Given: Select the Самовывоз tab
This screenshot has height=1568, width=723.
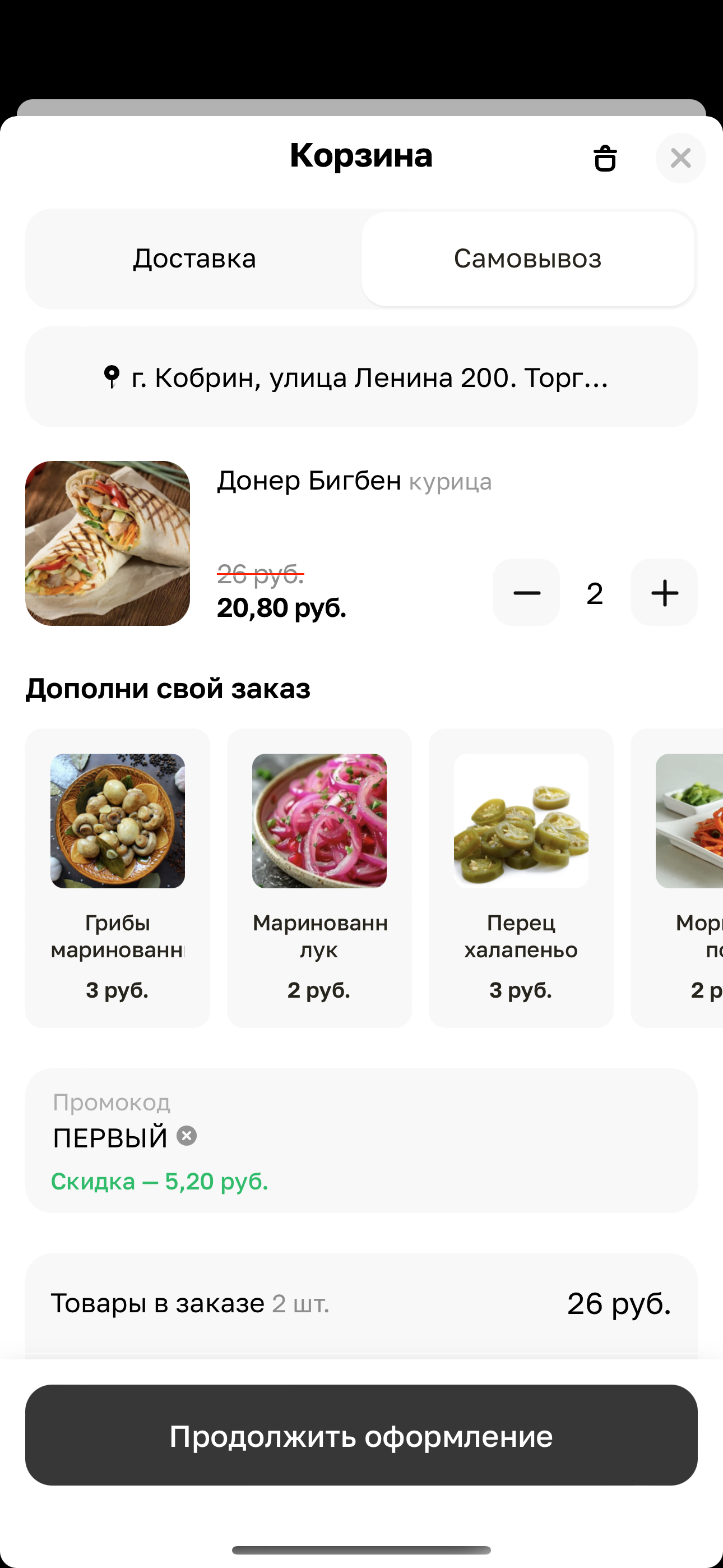Looking at the screenshot, I should click(527, 259).
